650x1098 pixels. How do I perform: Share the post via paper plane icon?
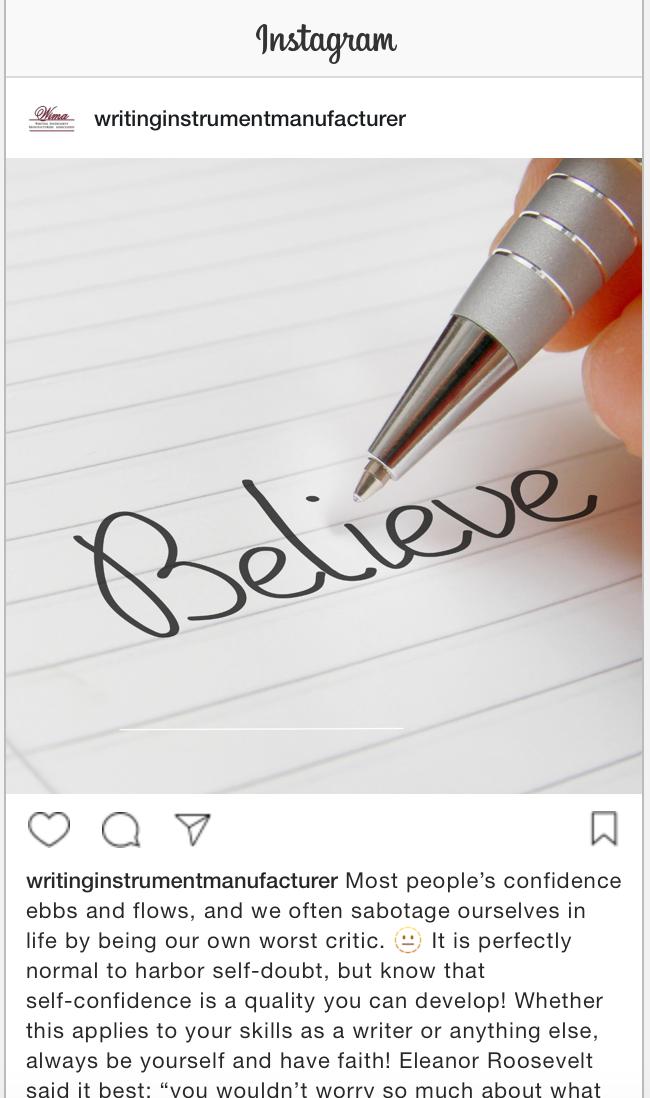point(193,828)
